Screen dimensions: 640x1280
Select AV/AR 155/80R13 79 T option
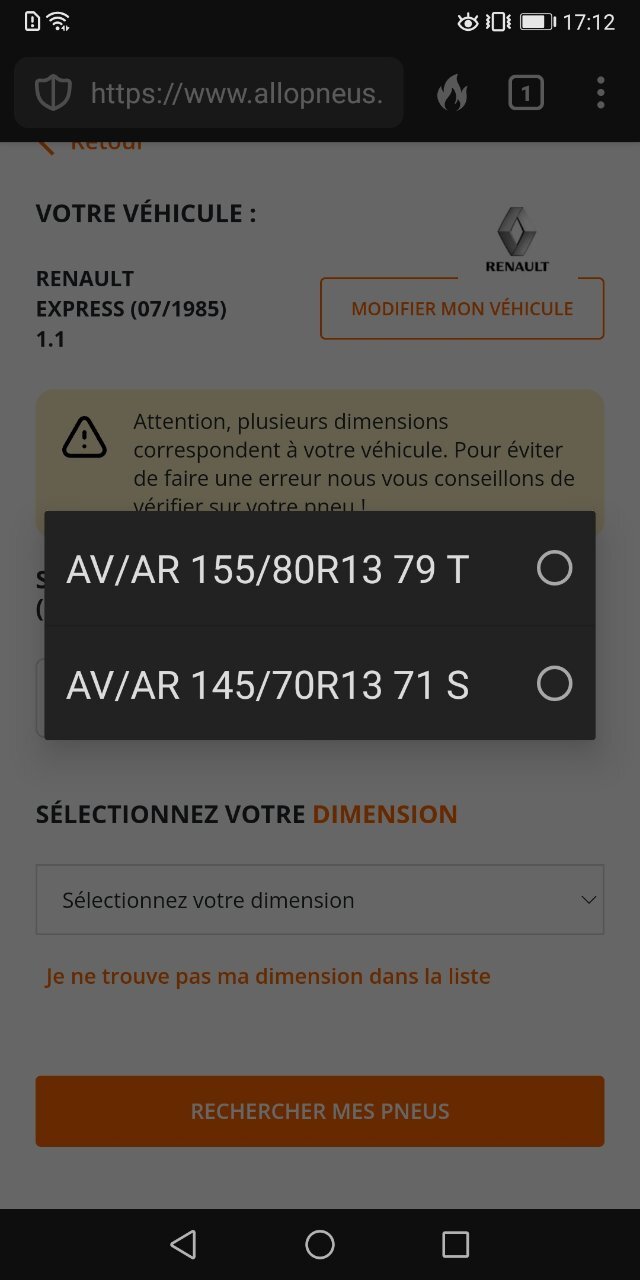point(320,569)
